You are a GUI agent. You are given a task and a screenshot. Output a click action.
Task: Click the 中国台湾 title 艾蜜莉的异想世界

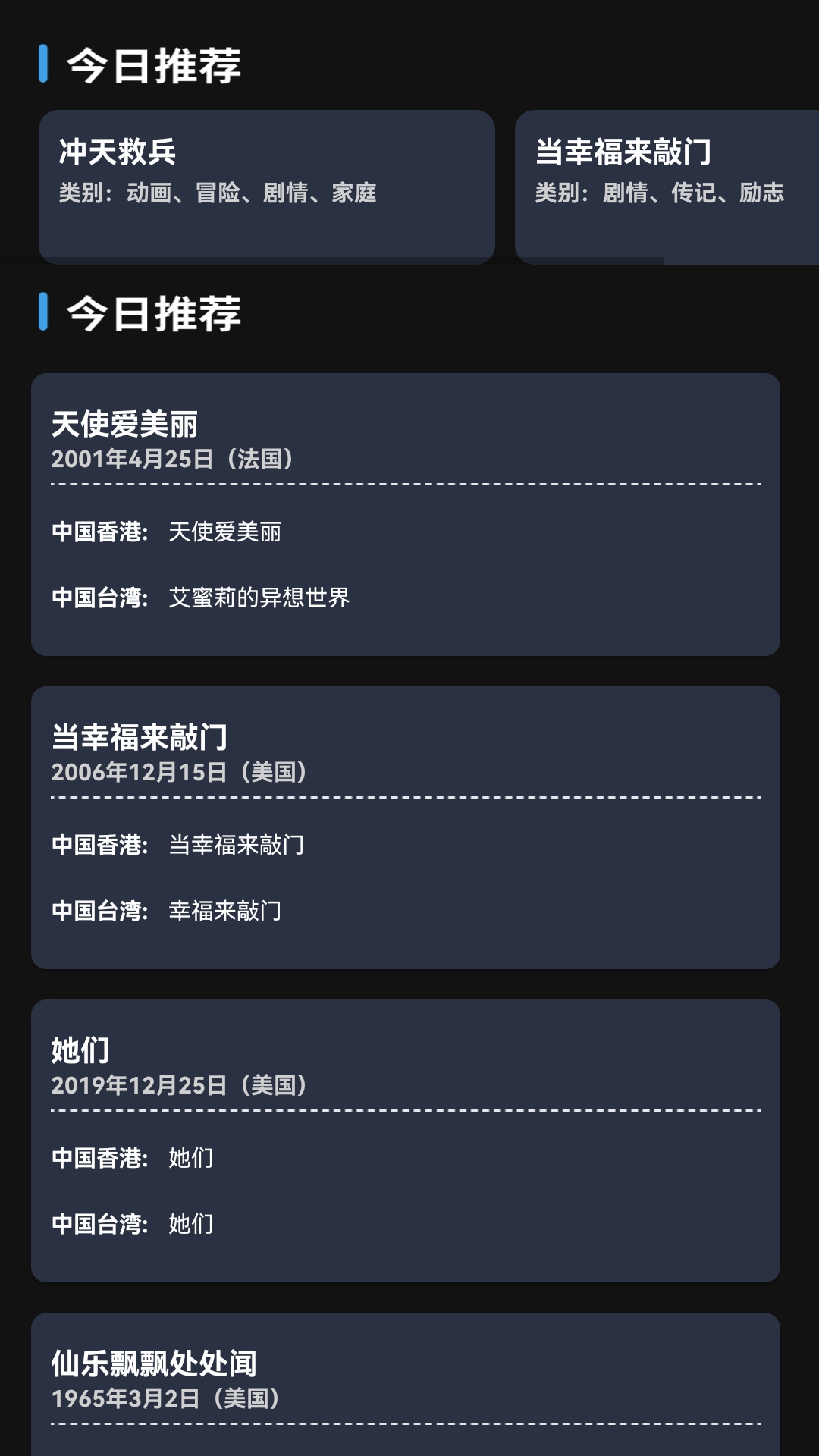tap(259, 597)
